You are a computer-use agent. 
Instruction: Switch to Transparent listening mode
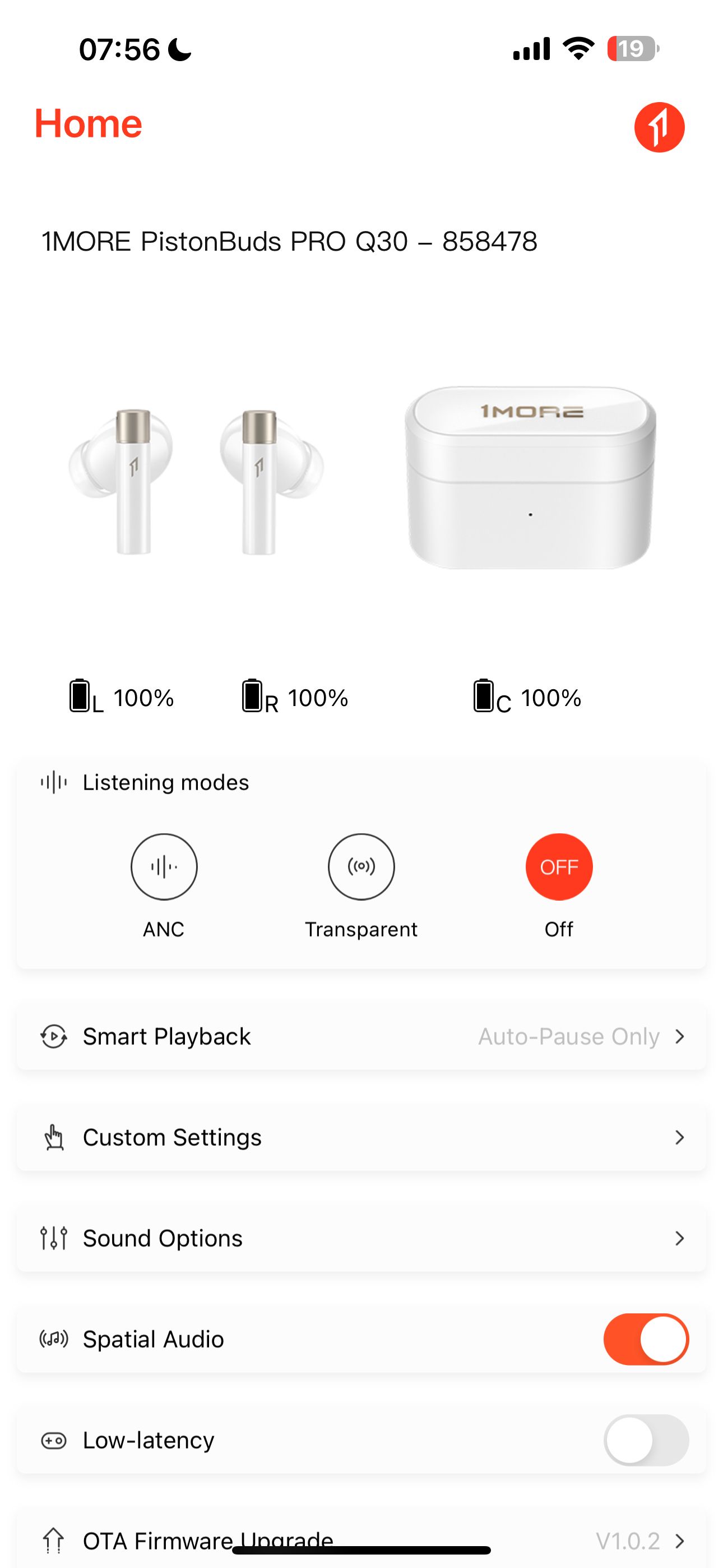pyautogui.click(x=361, y=867)
